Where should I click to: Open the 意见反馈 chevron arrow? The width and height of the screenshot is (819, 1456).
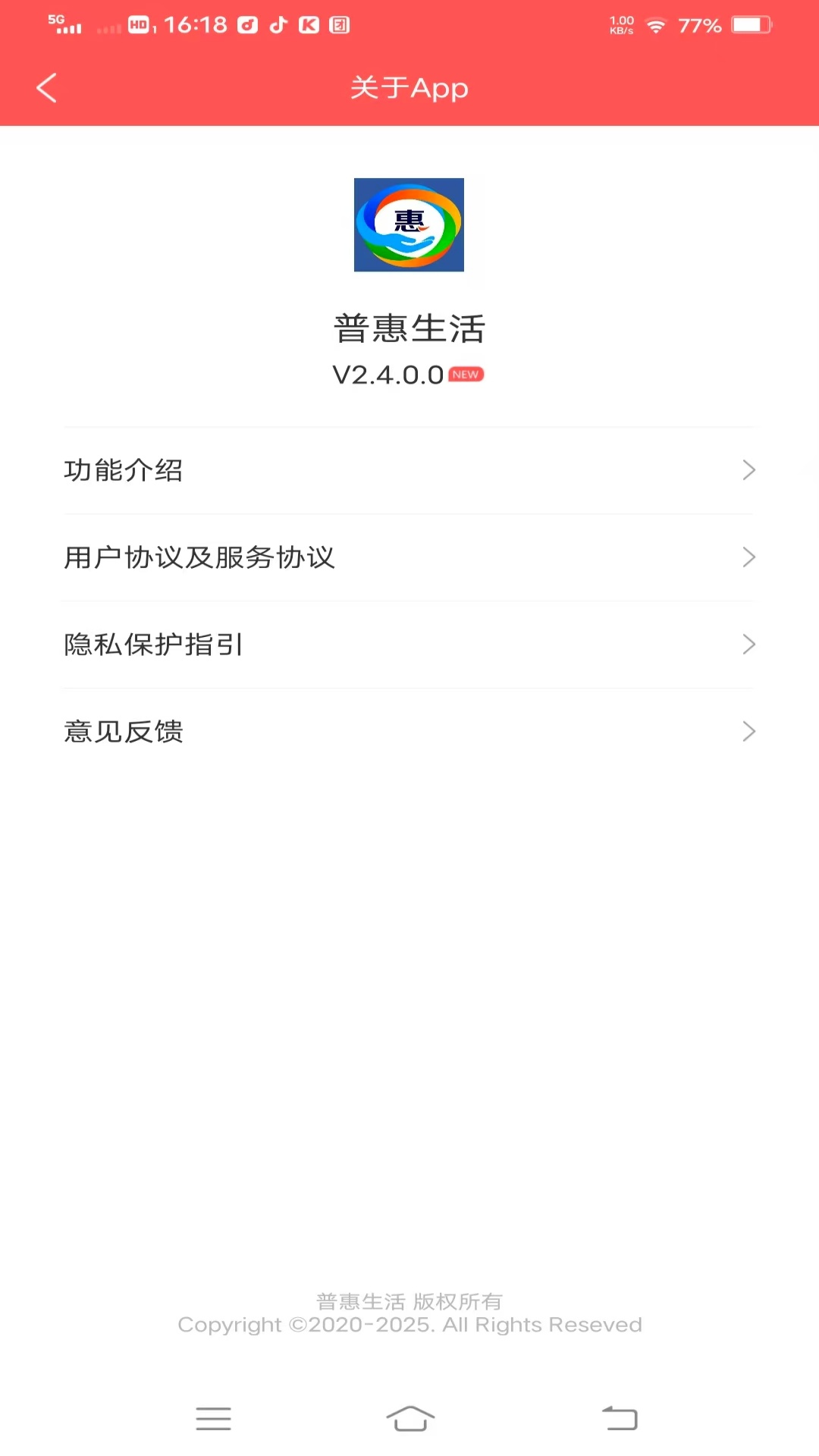(750, 731)
